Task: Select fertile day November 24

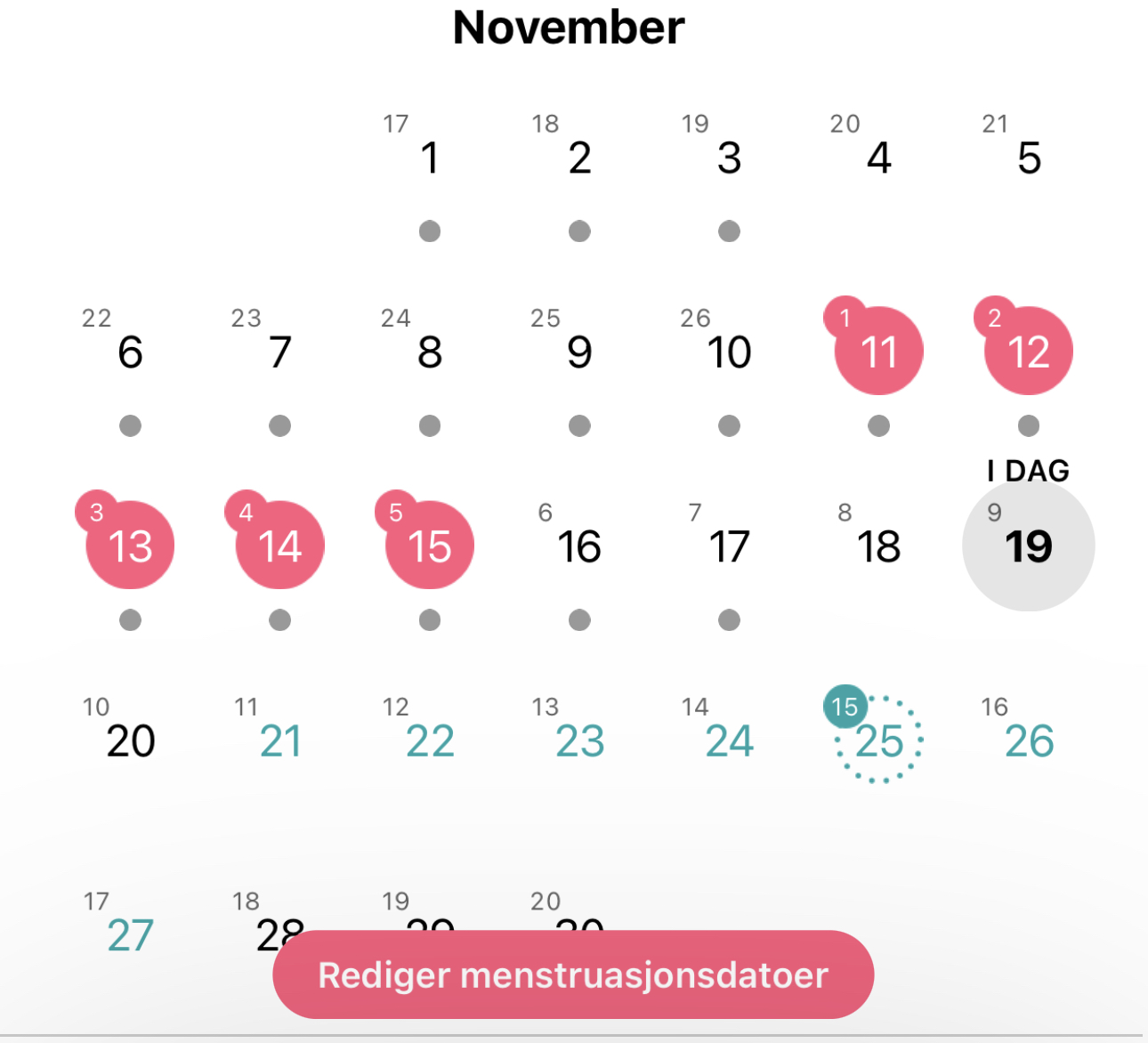Action: coord(729,740)
